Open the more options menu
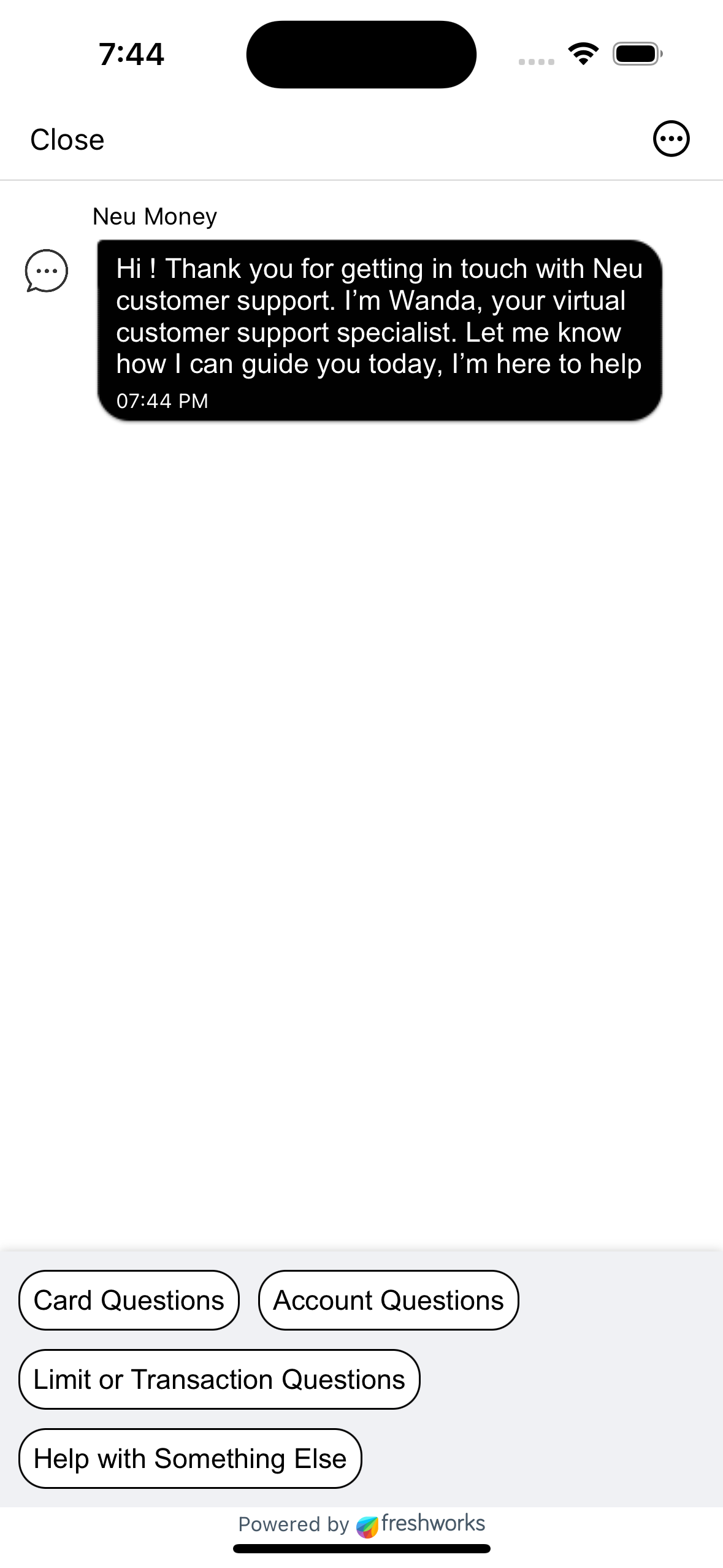The height and width of the screenshot is (1568, 723). tap(671, 139)
